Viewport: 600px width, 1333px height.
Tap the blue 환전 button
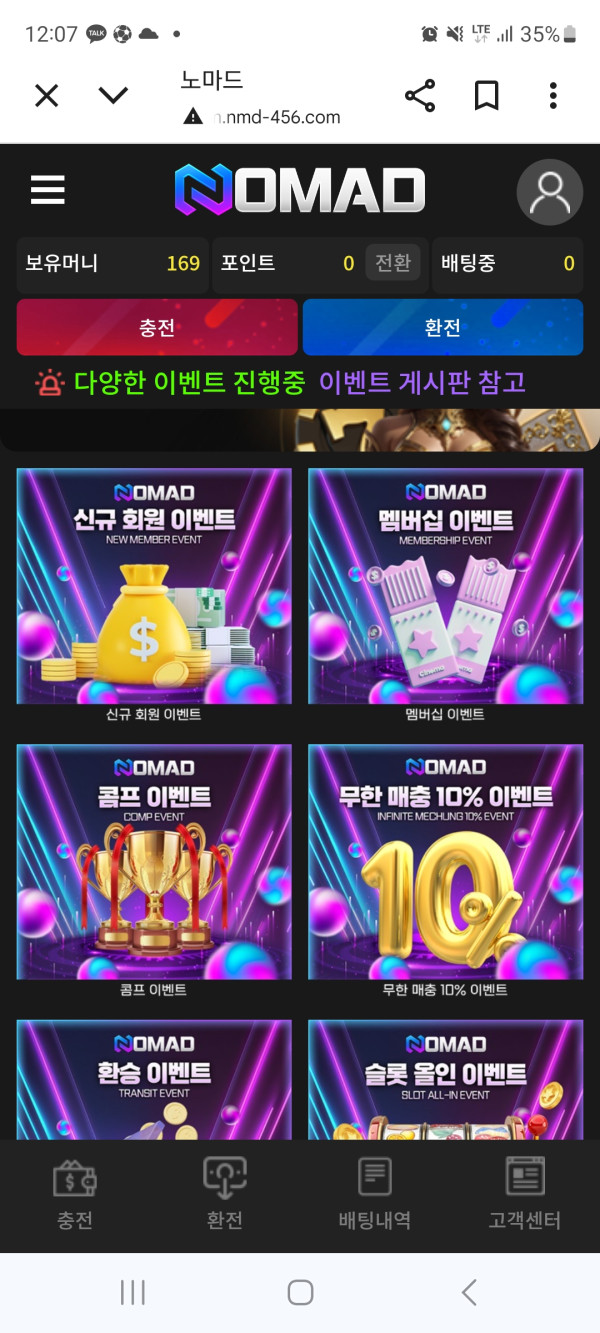point(442,327)
